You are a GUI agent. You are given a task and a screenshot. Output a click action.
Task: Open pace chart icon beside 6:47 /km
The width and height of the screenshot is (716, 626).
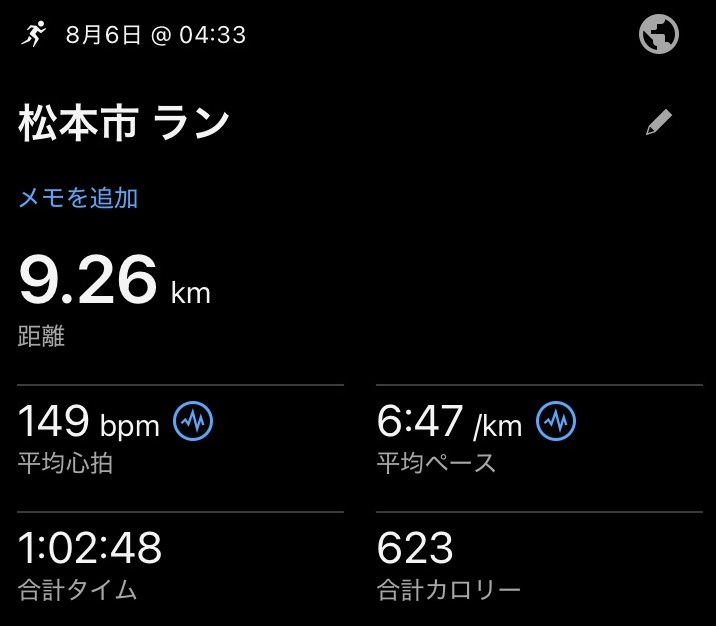coord(556,423)
